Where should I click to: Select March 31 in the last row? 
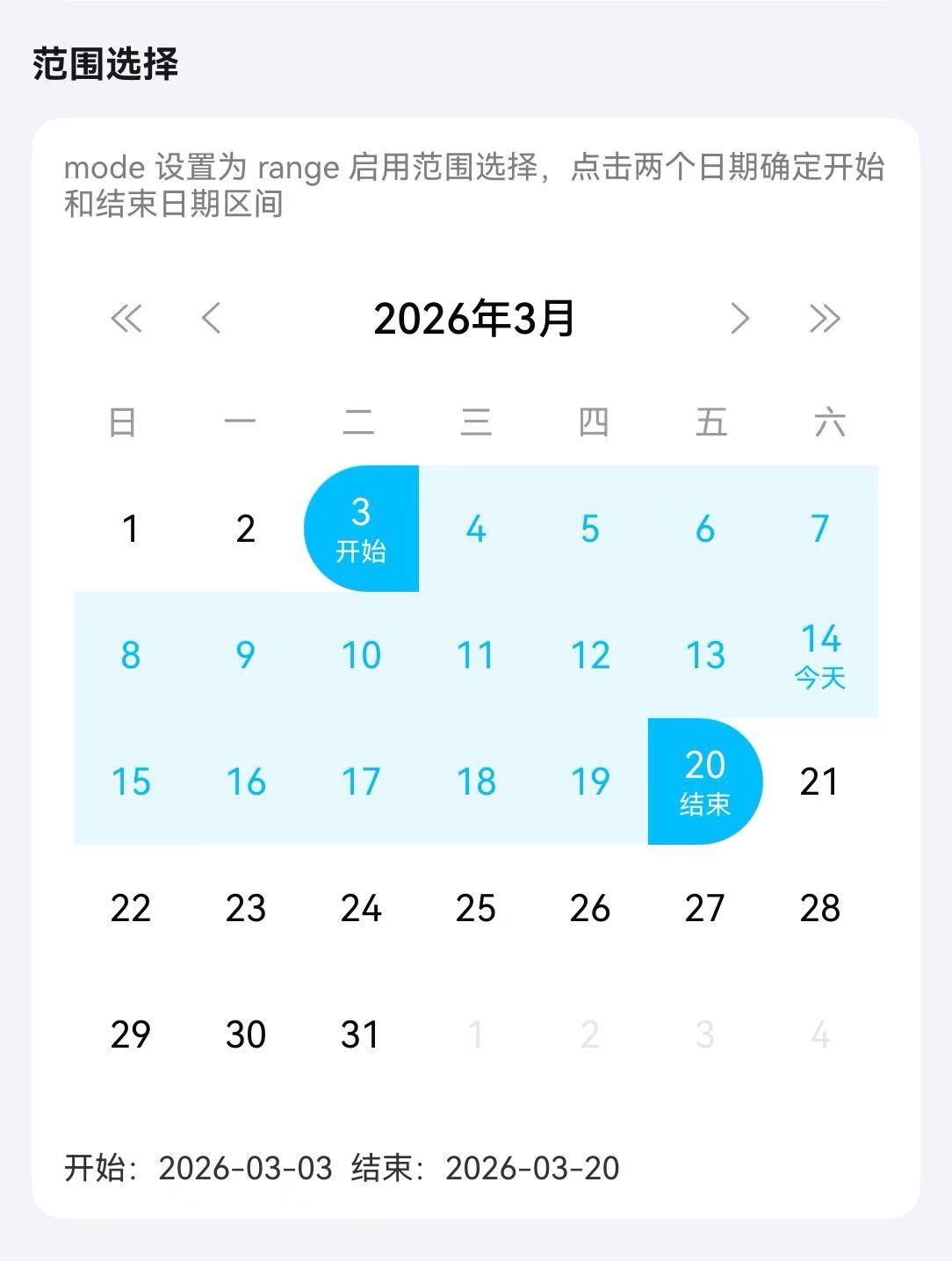tap(361, 1034)
